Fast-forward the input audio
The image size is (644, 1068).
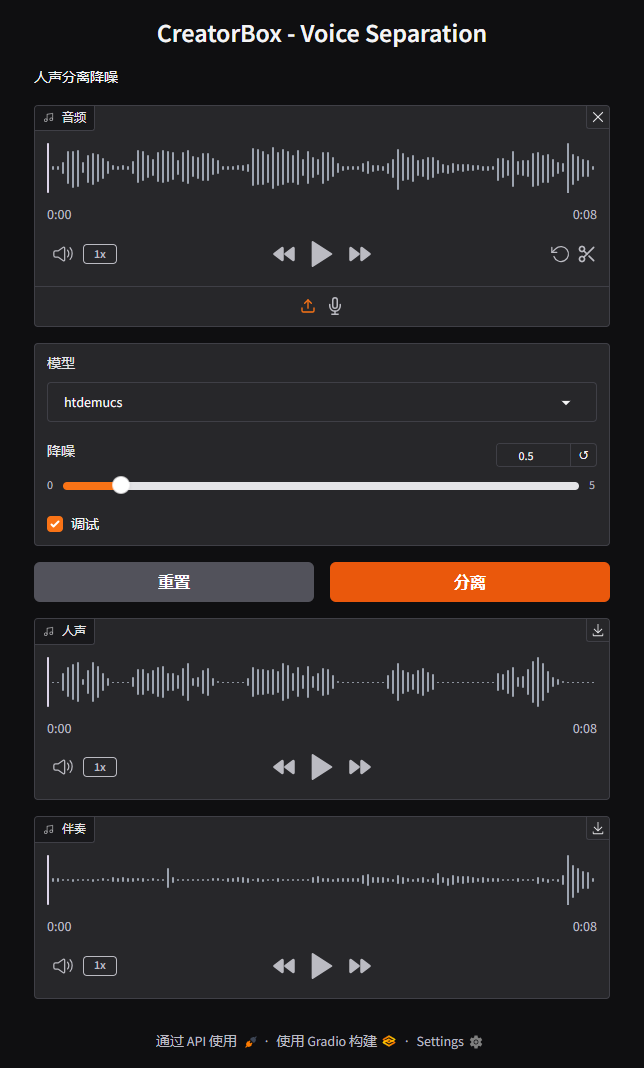pyautogui.click(x=360, y=254)
